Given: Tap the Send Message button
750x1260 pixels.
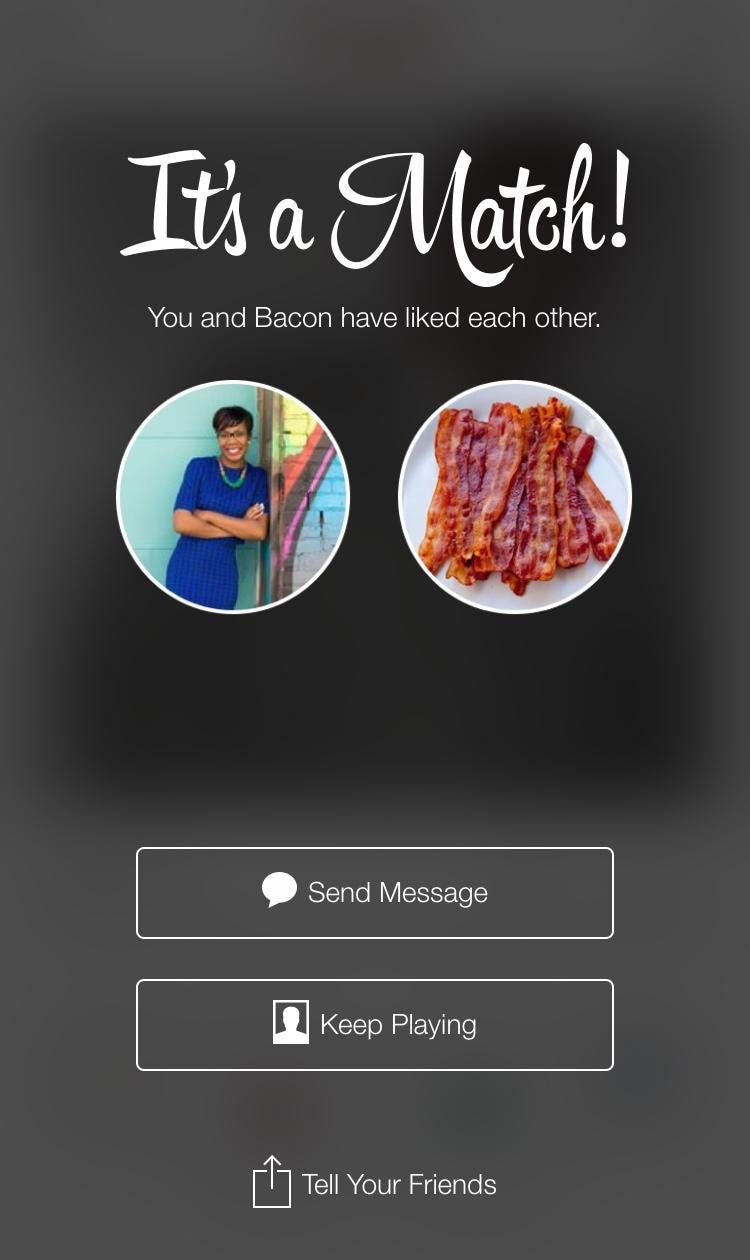Looking at the screenshot, I should point(375,893).
